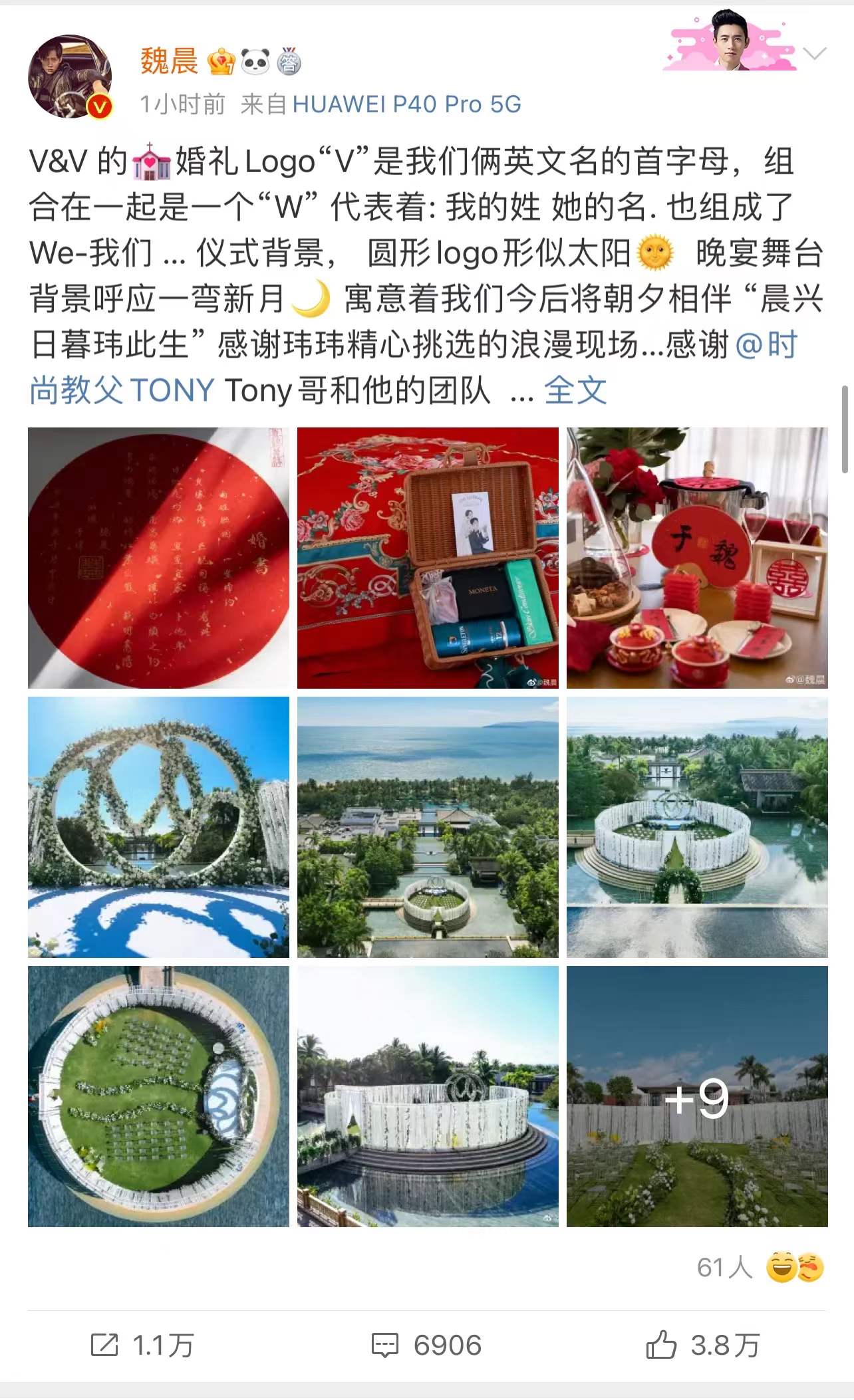Open 魏晨's profile avatar
The image size is (854, 1400).
[70, 77]
